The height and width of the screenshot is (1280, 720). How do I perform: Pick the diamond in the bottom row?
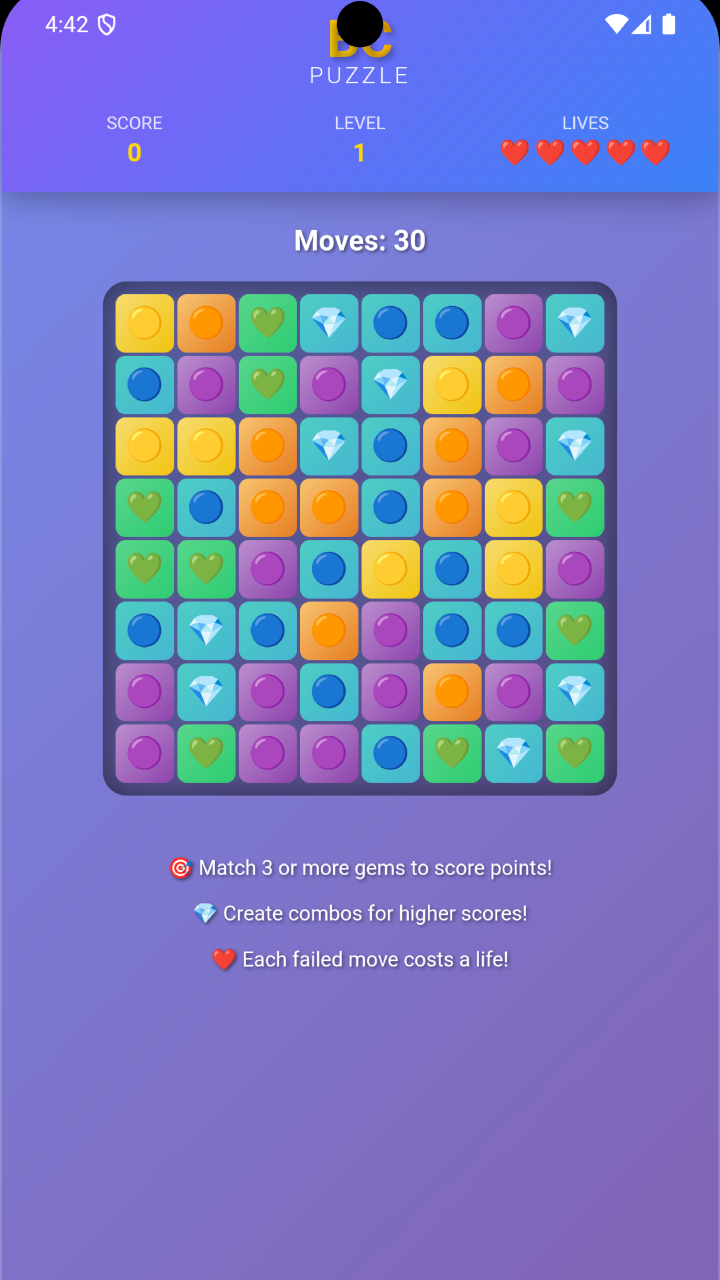pyautogui.click(x=513, y=754)
